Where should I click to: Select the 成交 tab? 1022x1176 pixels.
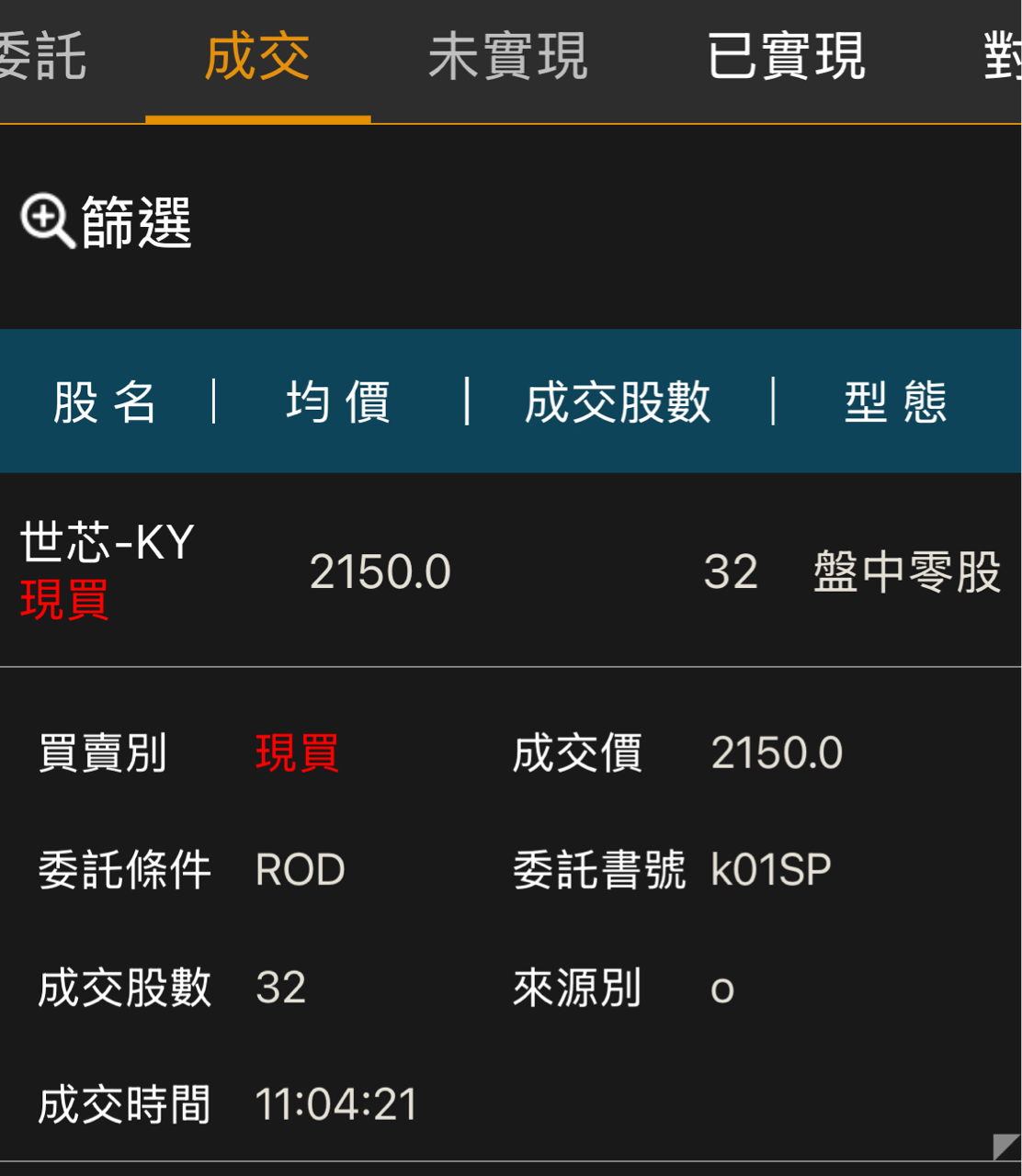pyautogui.click(x=257, y=57)
